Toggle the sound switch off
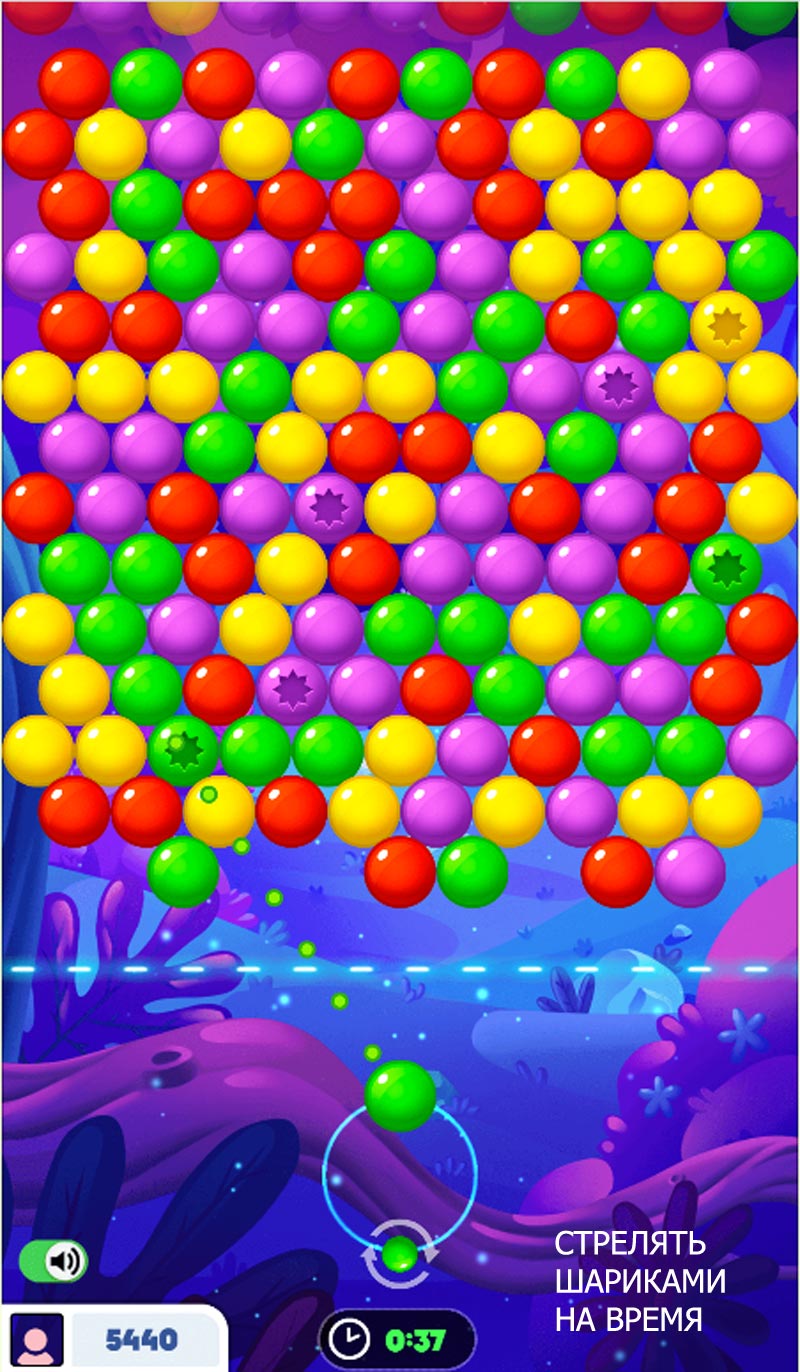 pos(54,1261)
